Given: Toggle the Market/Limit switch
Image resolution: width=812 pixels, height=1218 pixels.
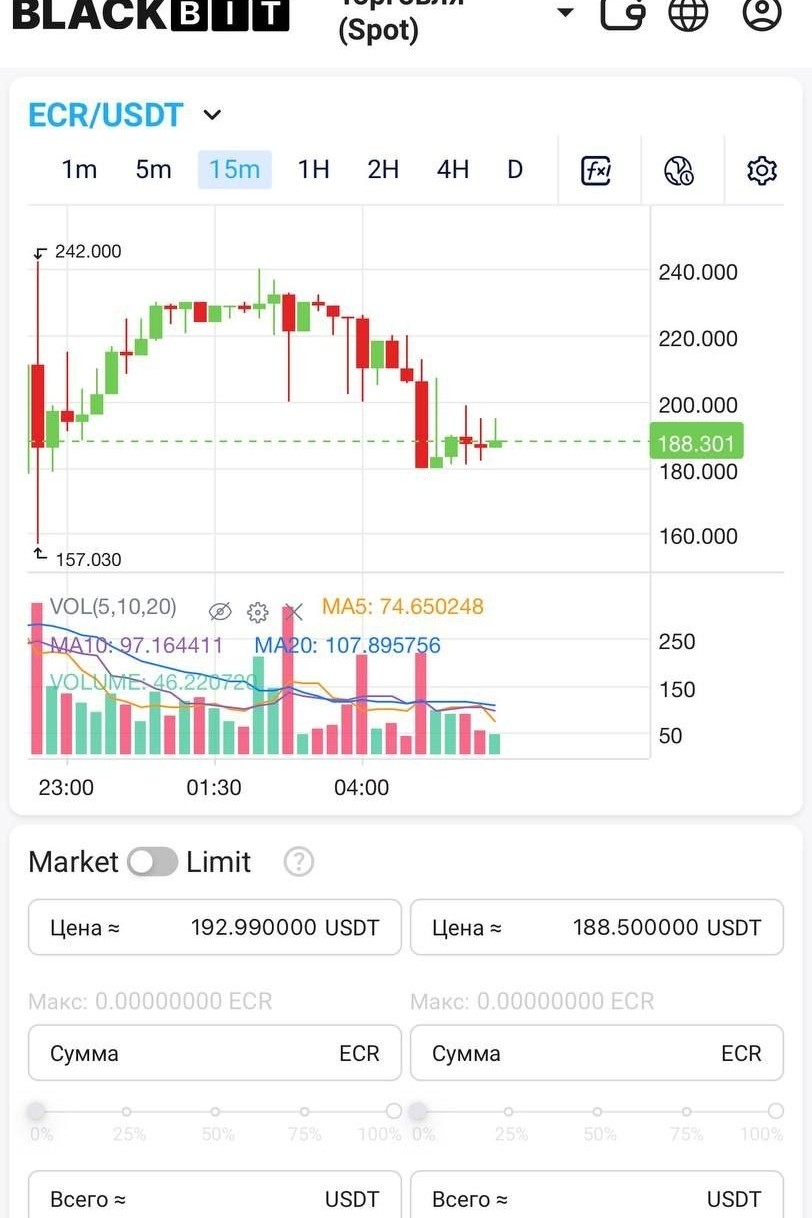Looking at the screenshot, I should 152,862.
